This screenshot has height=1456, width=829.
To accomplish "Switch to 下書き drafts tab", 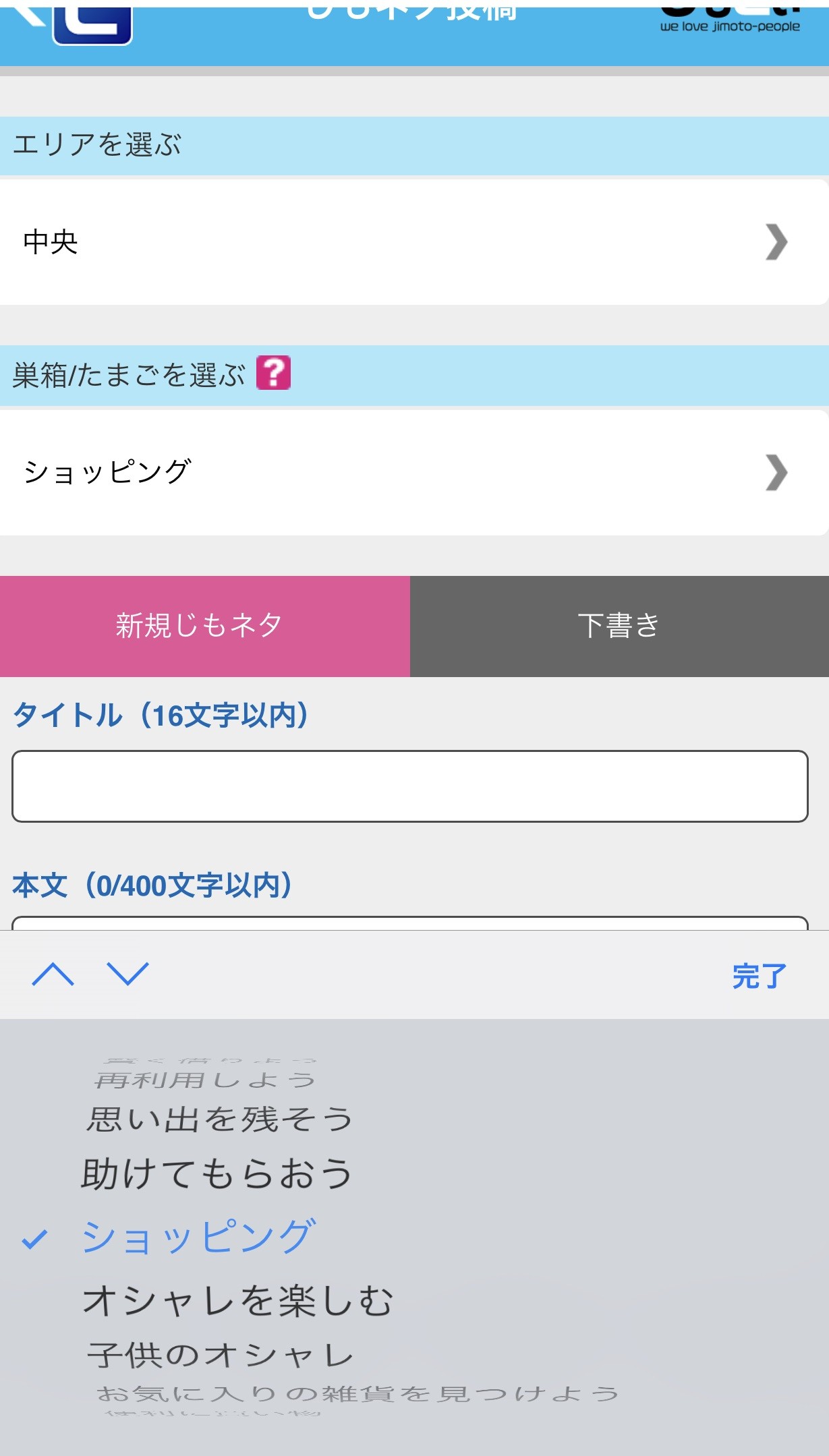I will [619, 626].
